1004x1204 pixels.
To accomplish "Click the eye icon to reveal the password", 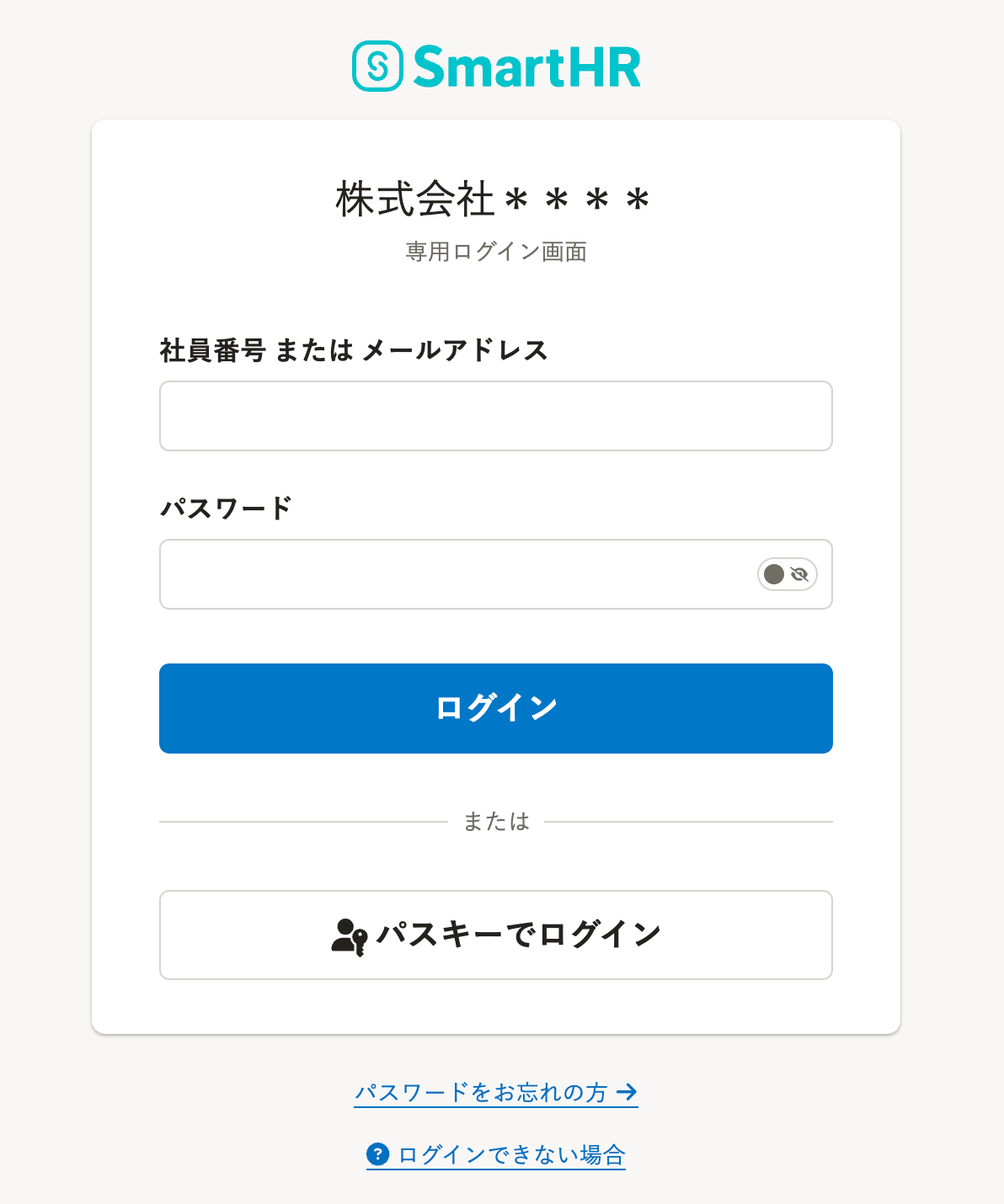I will click(798, 574).
